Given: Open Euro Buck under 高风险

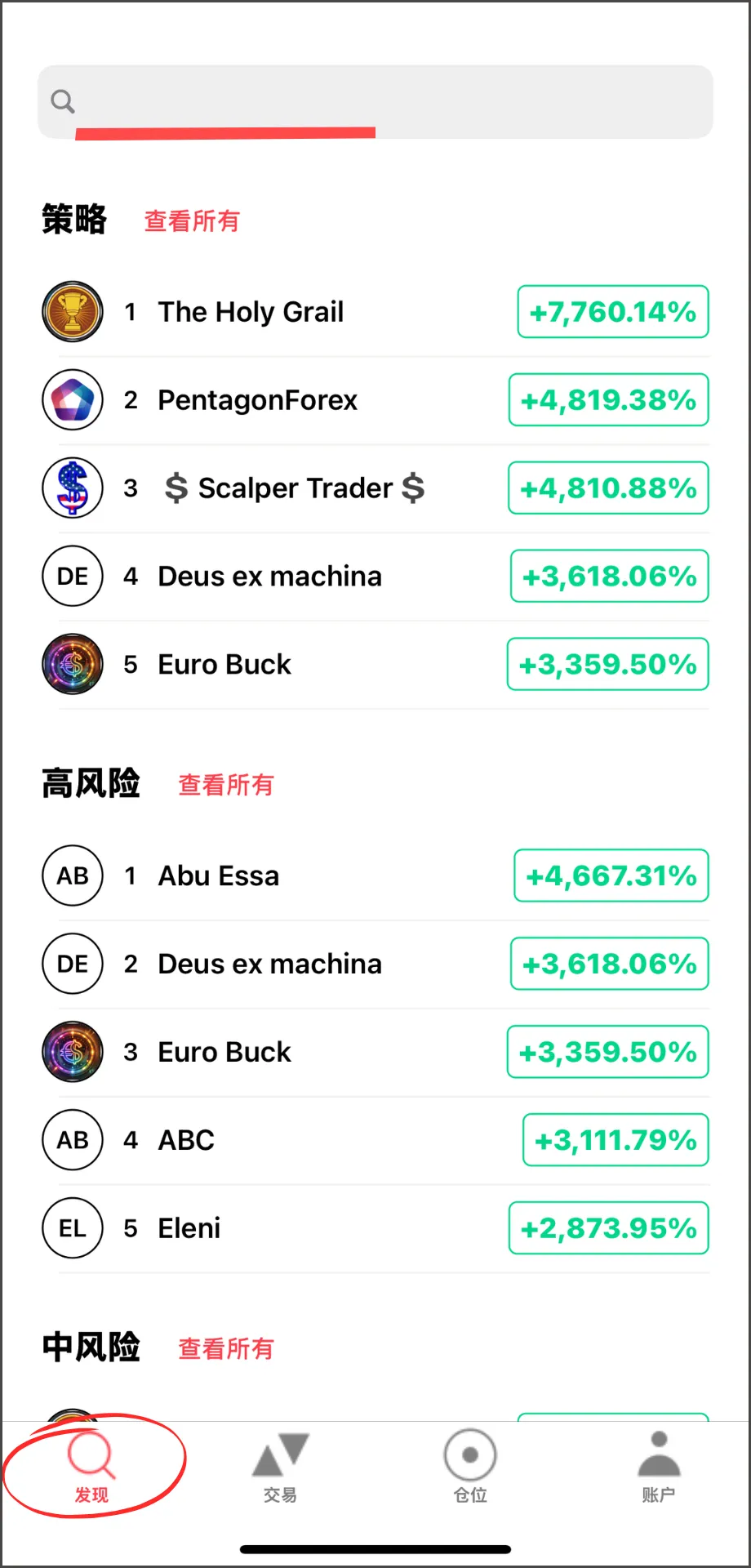Looking at the screenshot, I should pos(375,1052).
